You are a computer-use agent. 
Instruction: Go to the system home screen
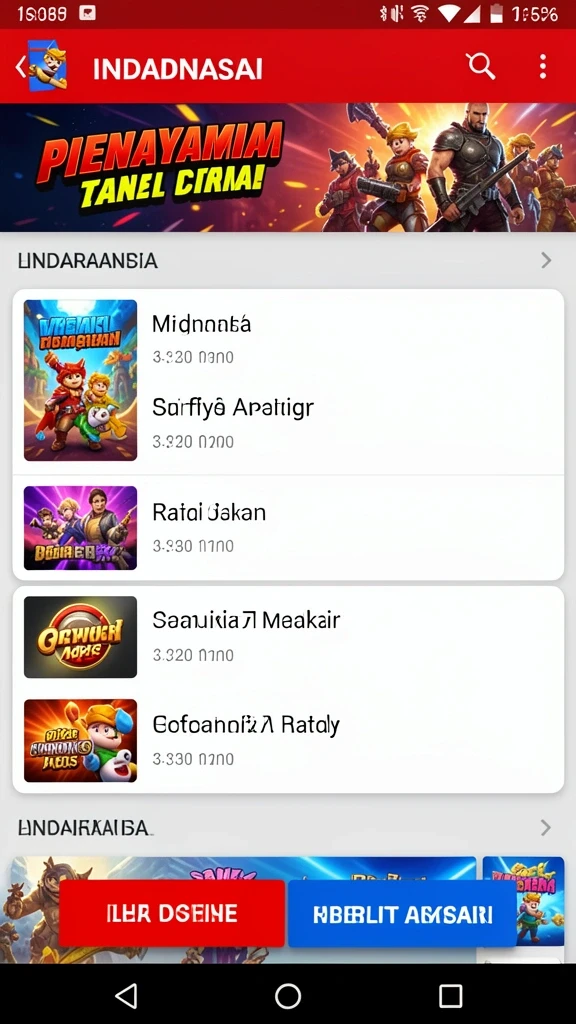(x=288, y=997)
